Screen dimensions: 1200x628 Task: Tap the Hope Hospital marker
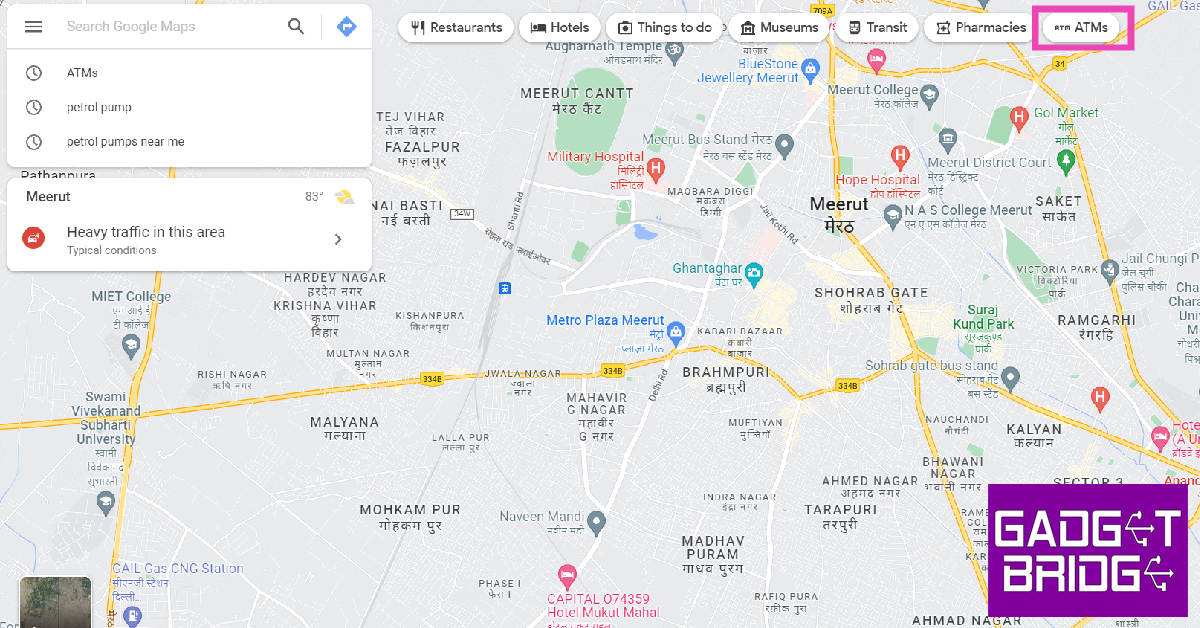[x=899, y=156]
